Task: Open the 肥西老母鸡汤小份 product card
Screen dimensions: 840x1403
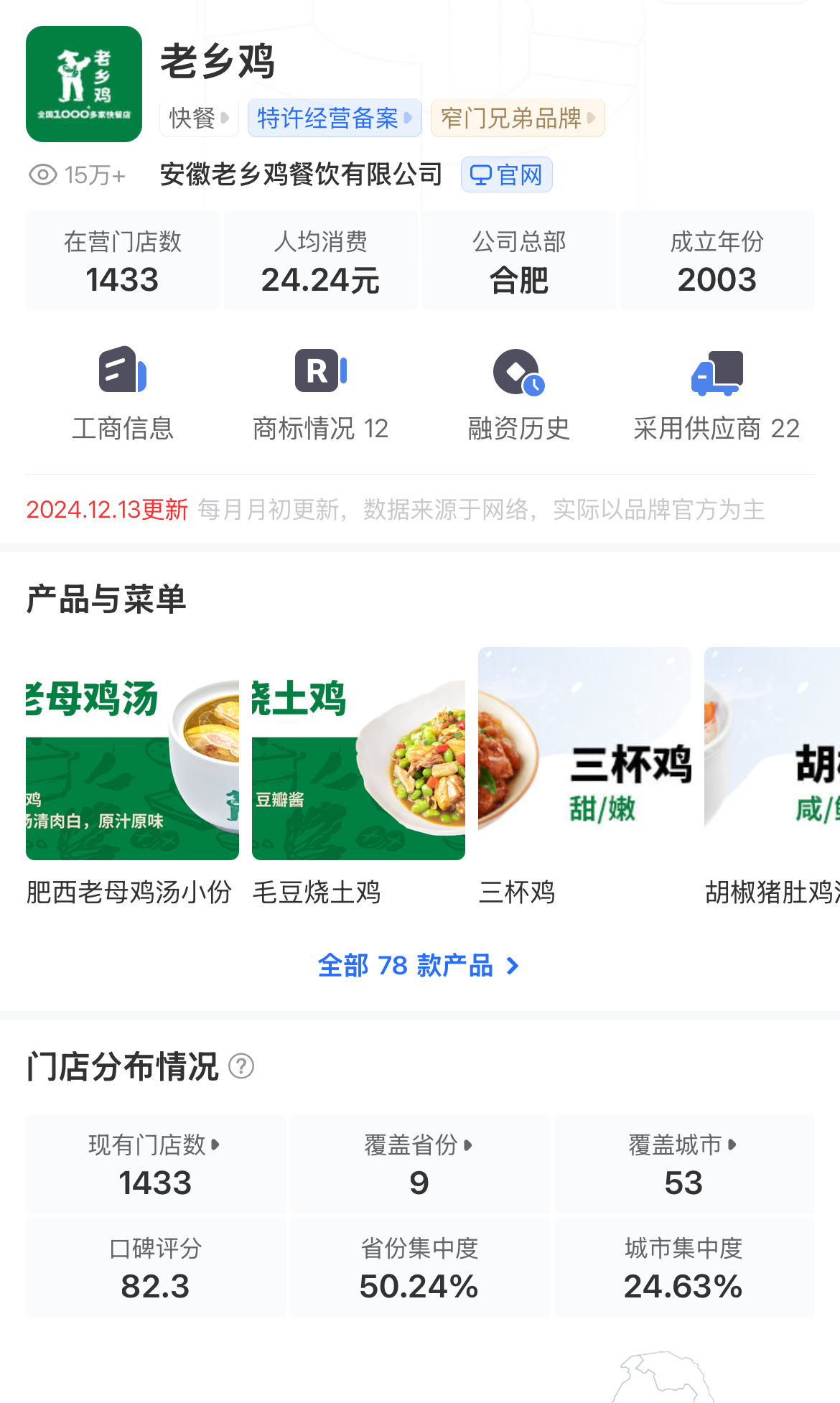Action: [132, 777]
